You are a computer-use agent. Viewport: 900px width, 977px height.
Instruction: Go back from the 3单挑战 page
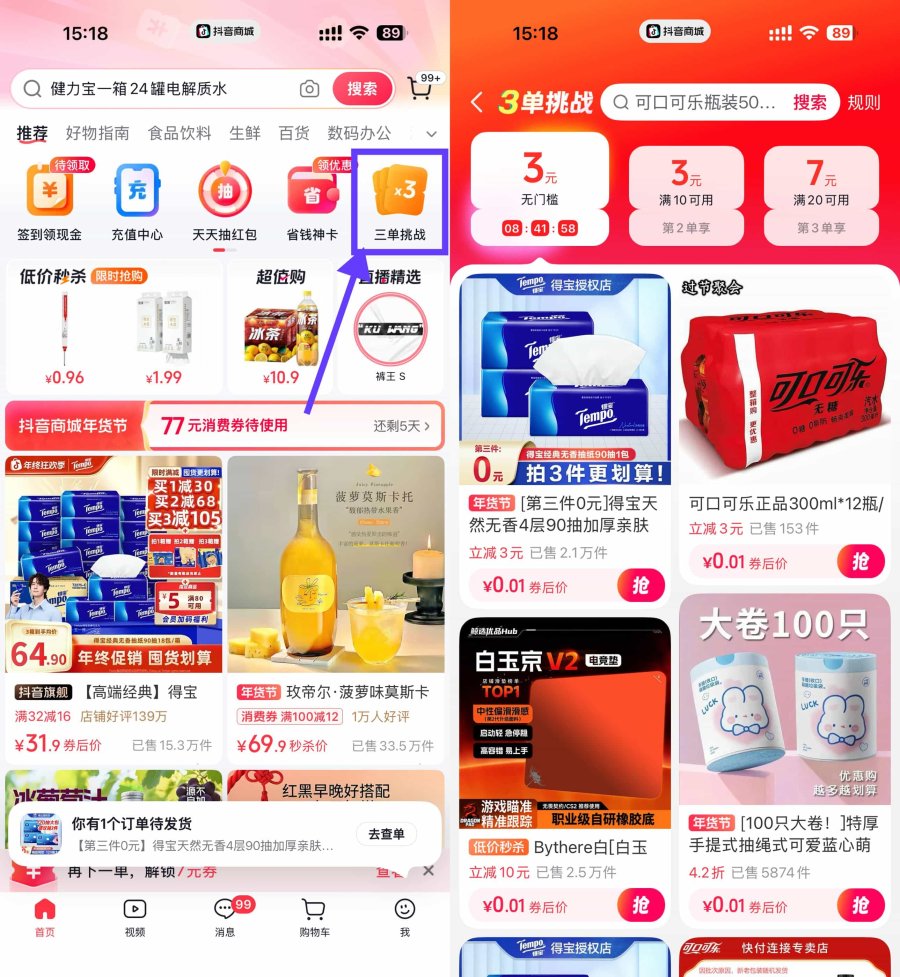click(x=477, y=102)
